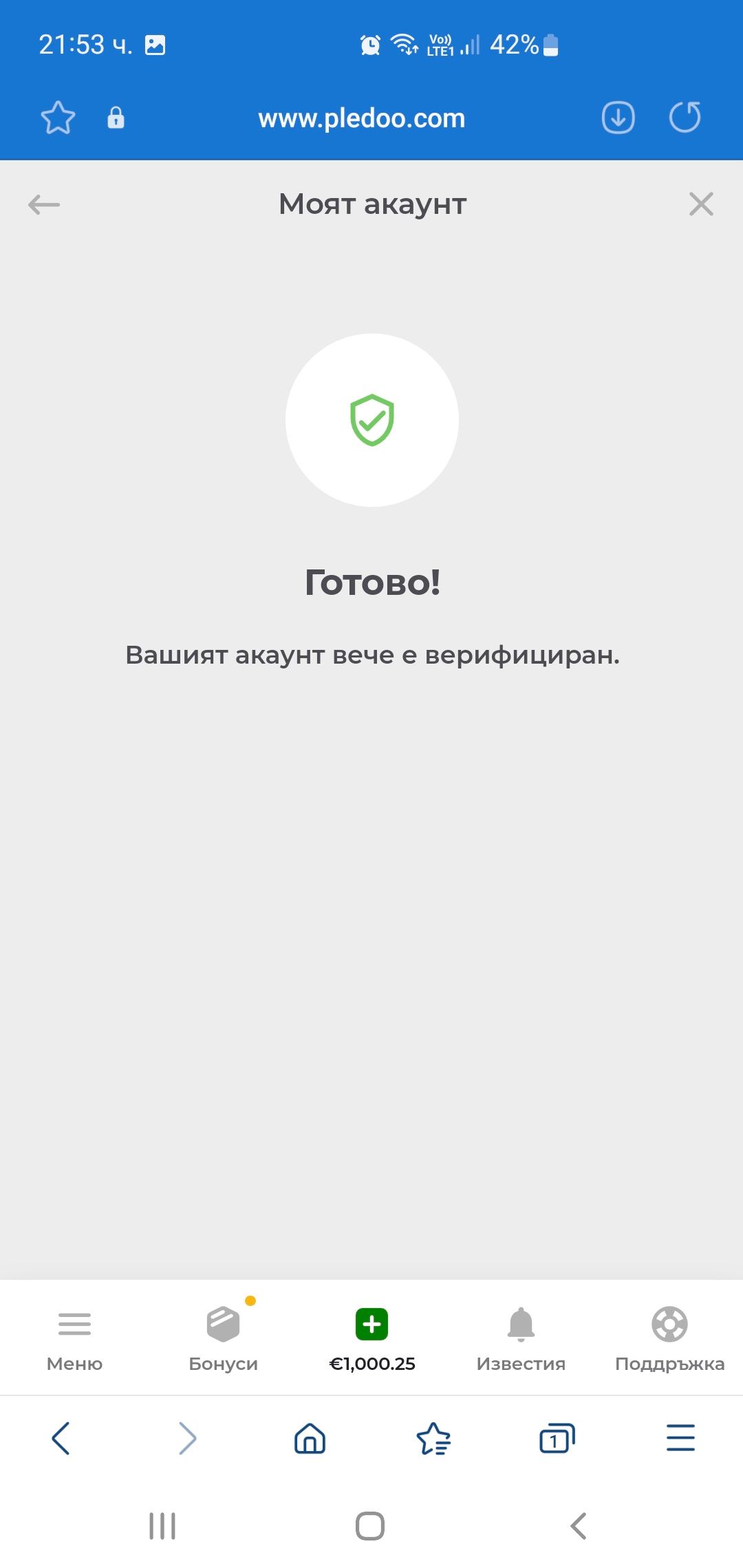Open the browser download icon
This screenshot has width=743, height=1568.
[x=617, y=118]
